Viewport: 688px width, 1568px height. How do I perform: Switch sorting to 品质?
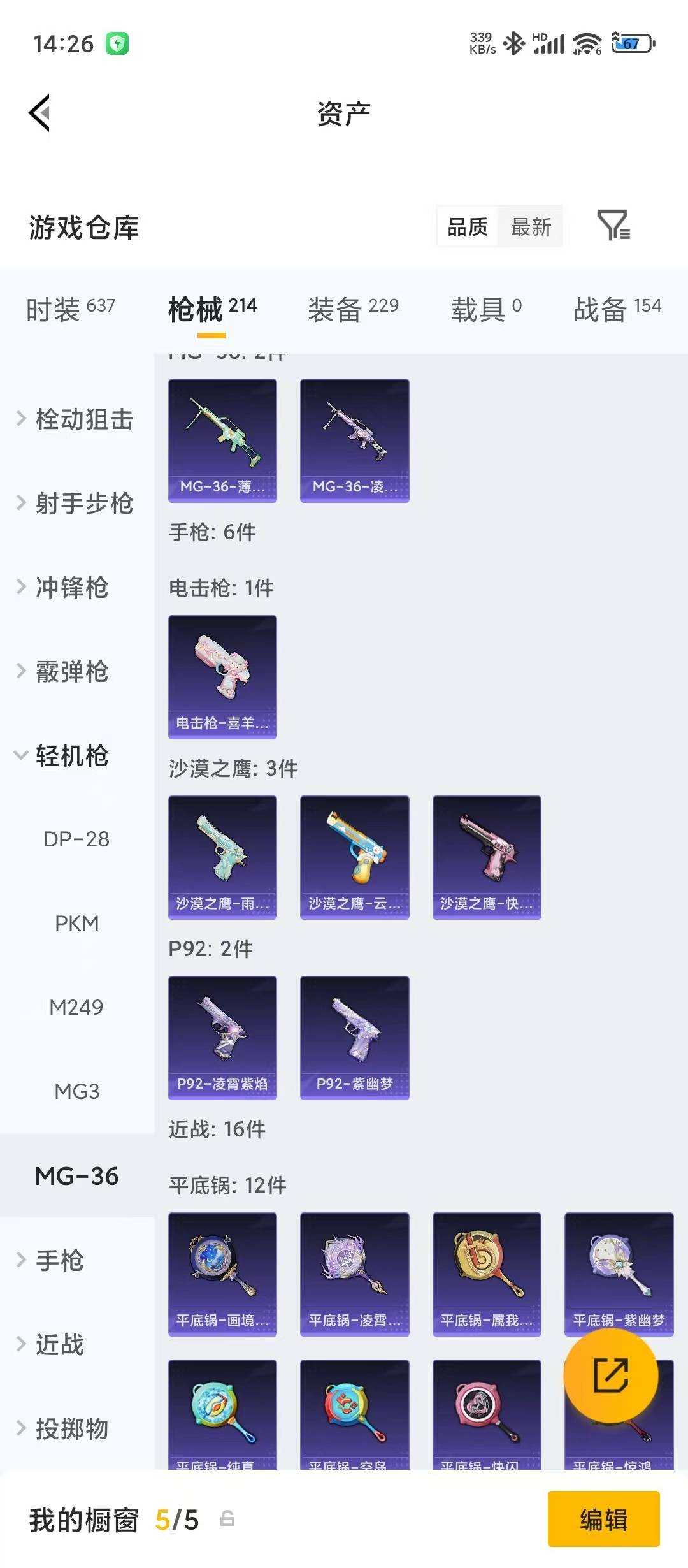(467, 228)
